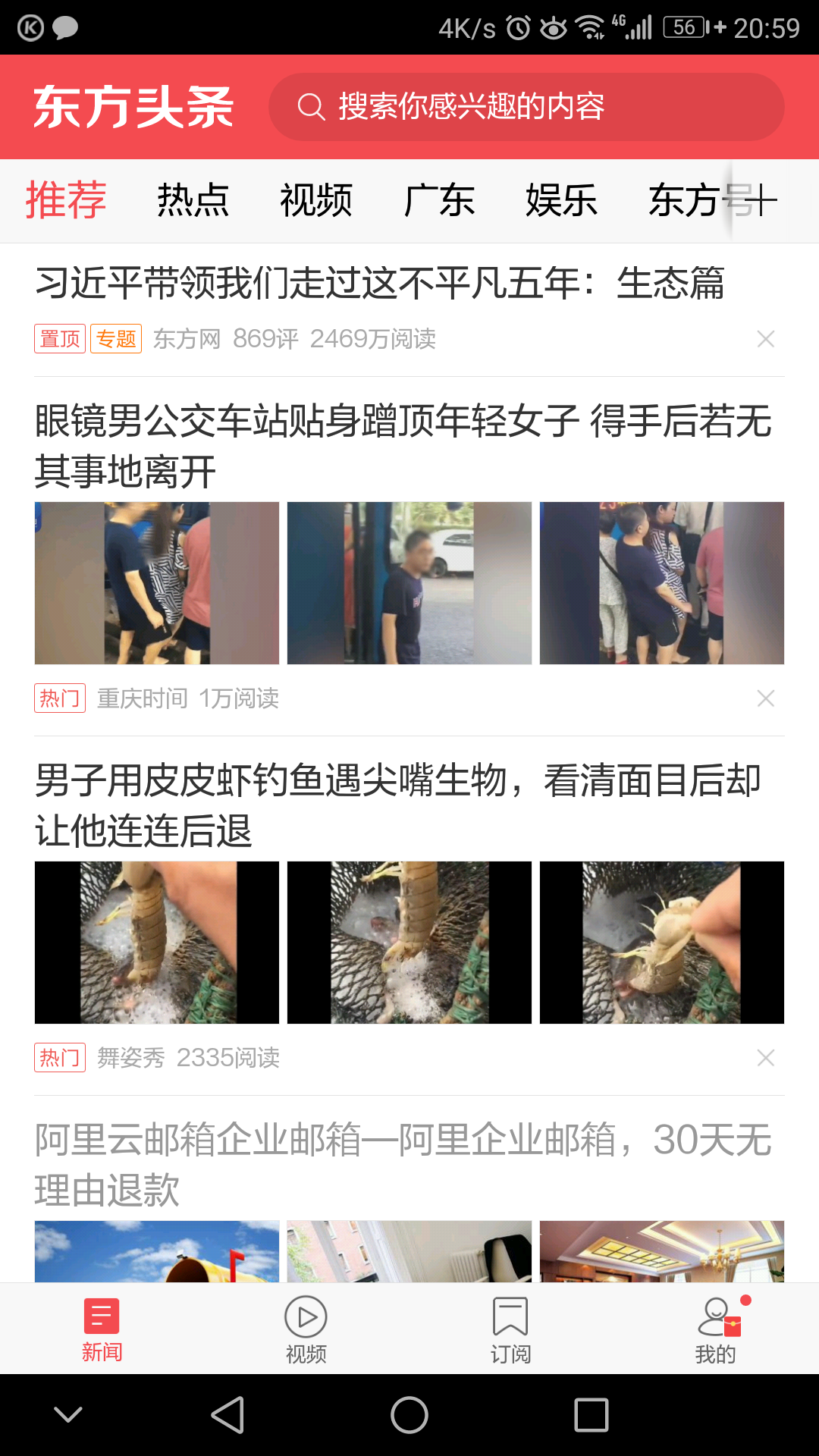Dismiss the 皮皮虾钓鱼 video story
Screen dimensions: 819x1456
pyautogui.click(x=767, y=1059)
